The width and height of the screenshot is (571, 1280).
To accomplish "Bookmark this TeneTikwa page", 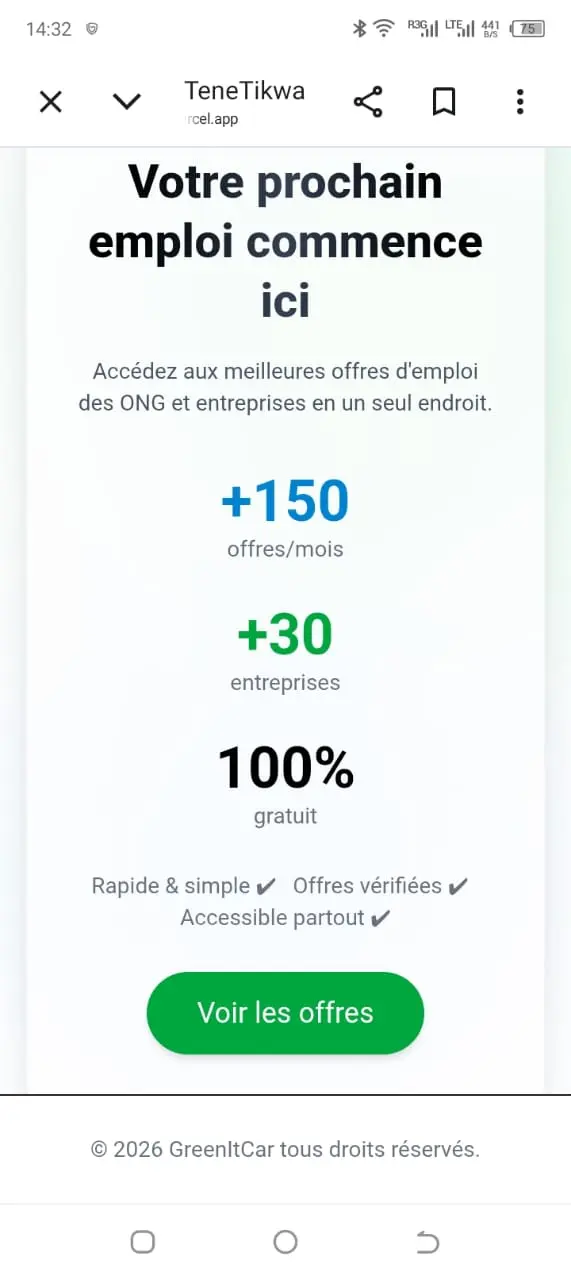I will pyautogui.click(x=444, y=101).
